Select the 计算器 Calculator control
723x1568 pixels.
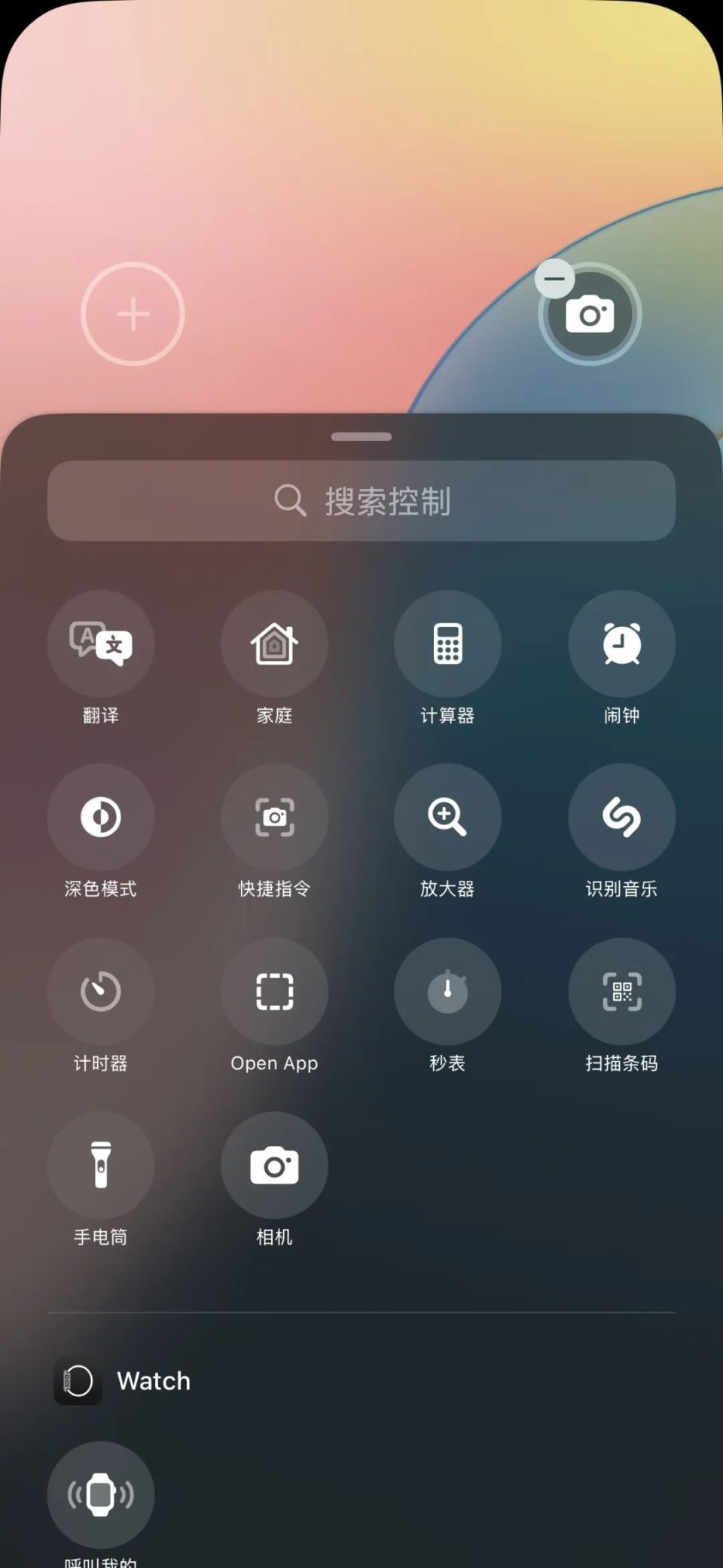tap(448, 643)
